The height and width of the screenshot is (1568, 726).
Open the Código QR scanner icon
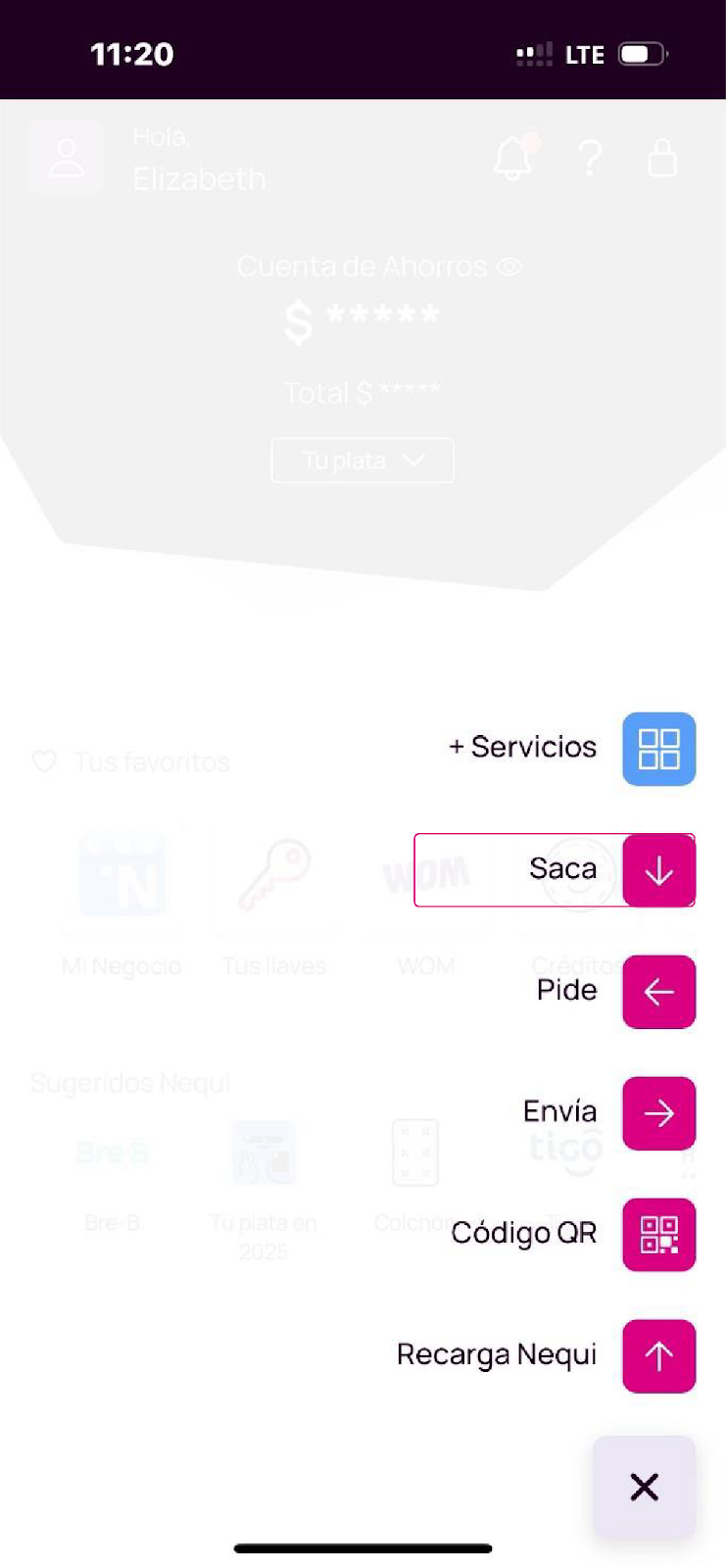click(x=658, y=1234)
